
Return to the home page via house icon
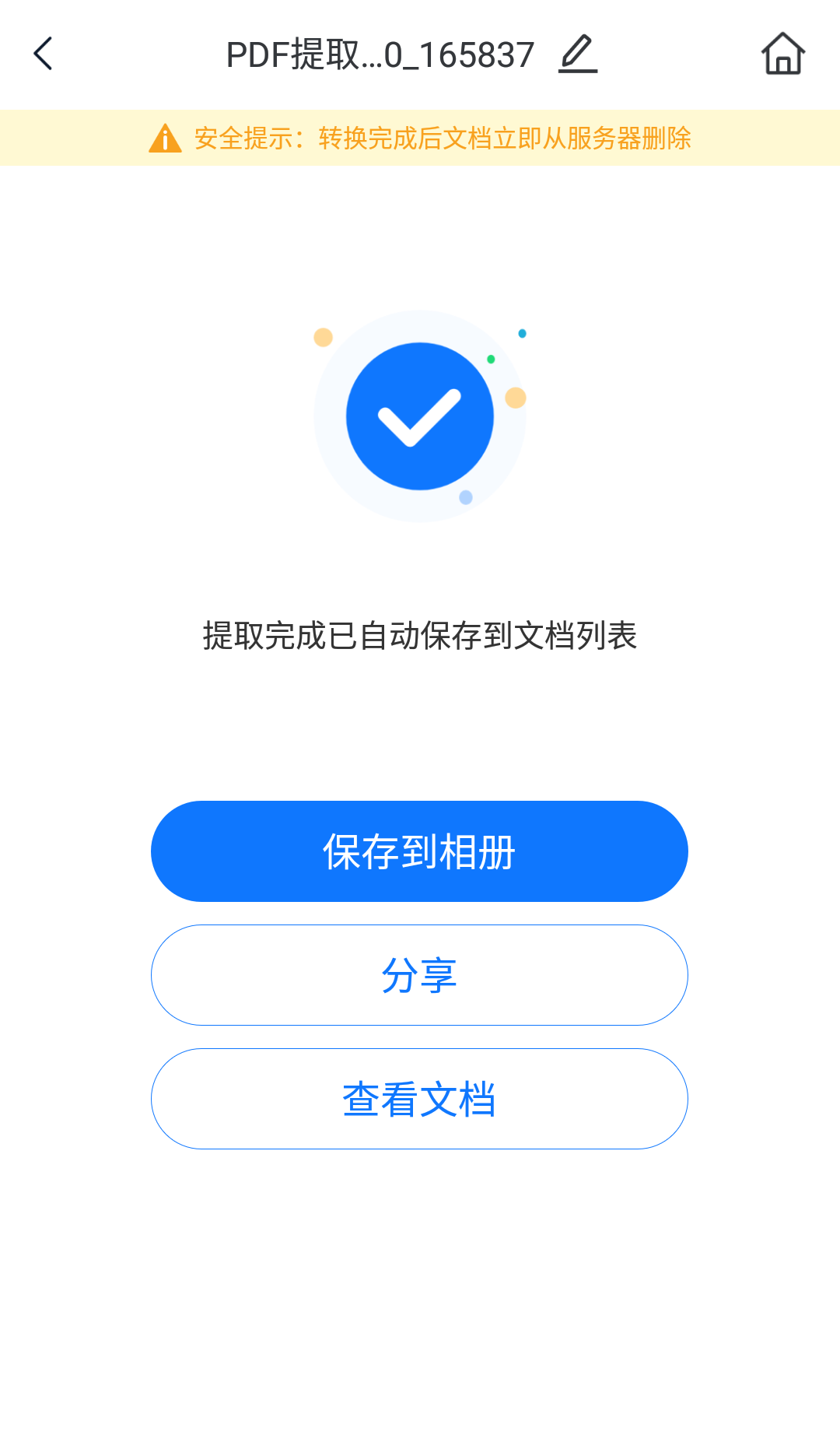tap(782, 54)
